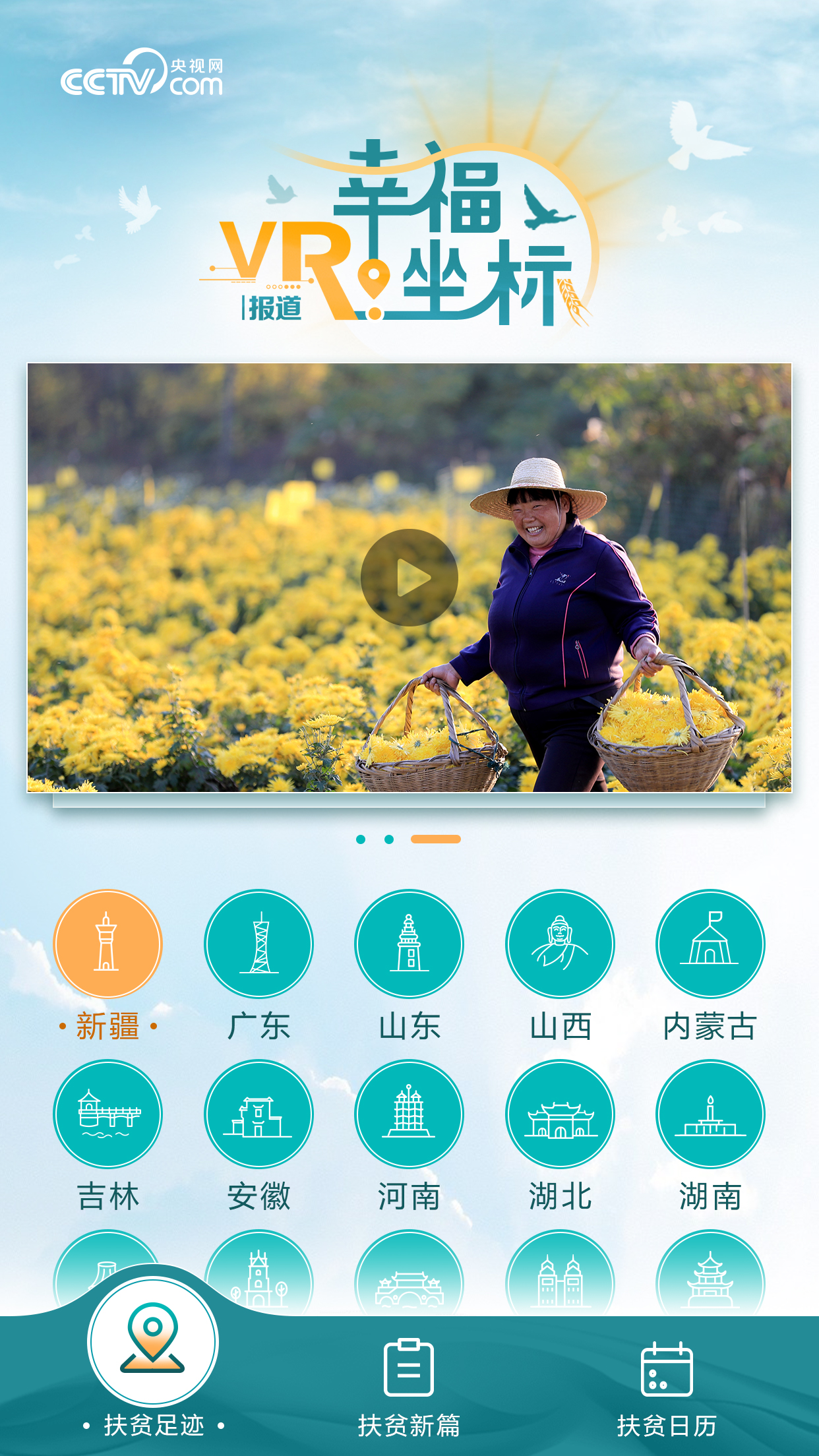Select the 新疆 province icon
The height and width of the screenshot is (1456, 819).
click(x=107, y=944)
